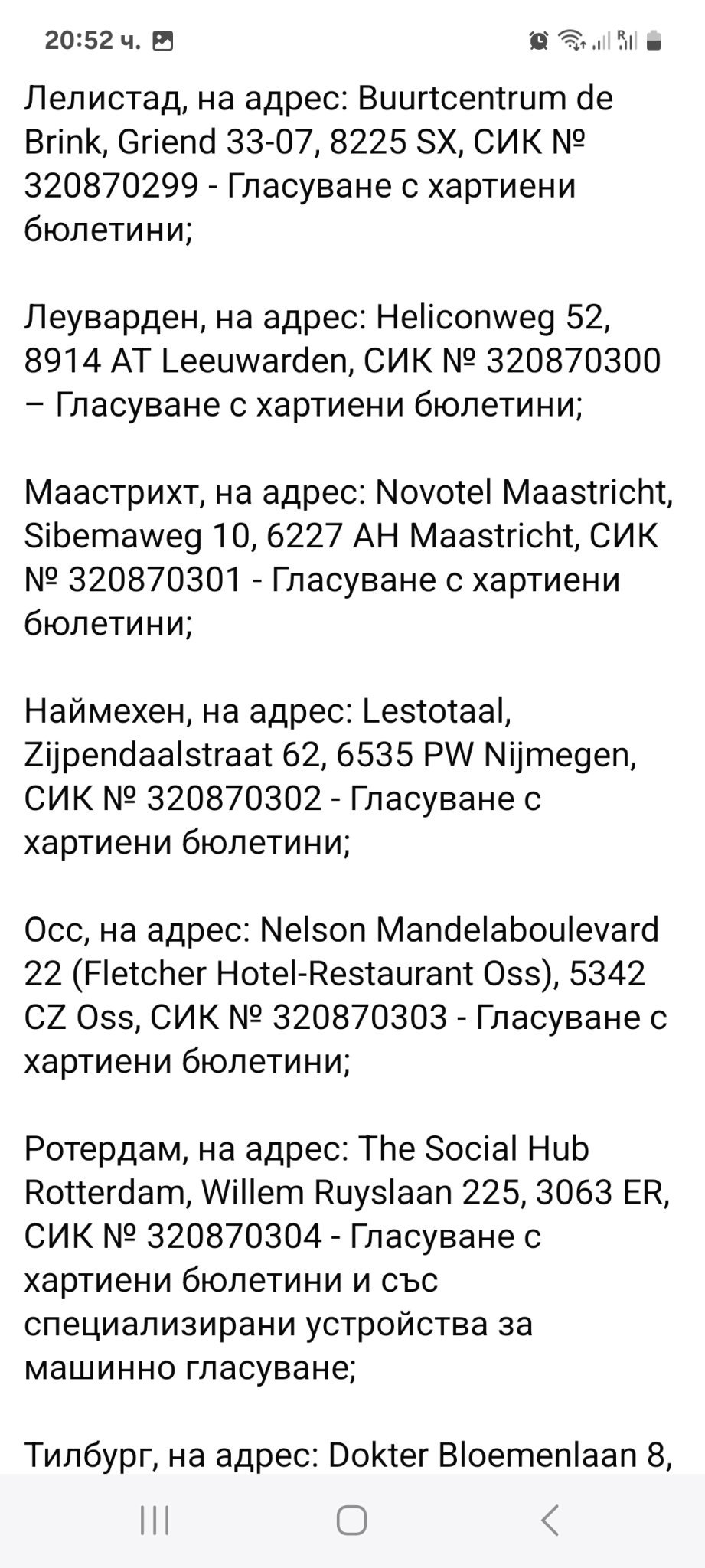Go back using the navigation bar
This screenshot has width=705, height=1568.
tap(550, 1520)
